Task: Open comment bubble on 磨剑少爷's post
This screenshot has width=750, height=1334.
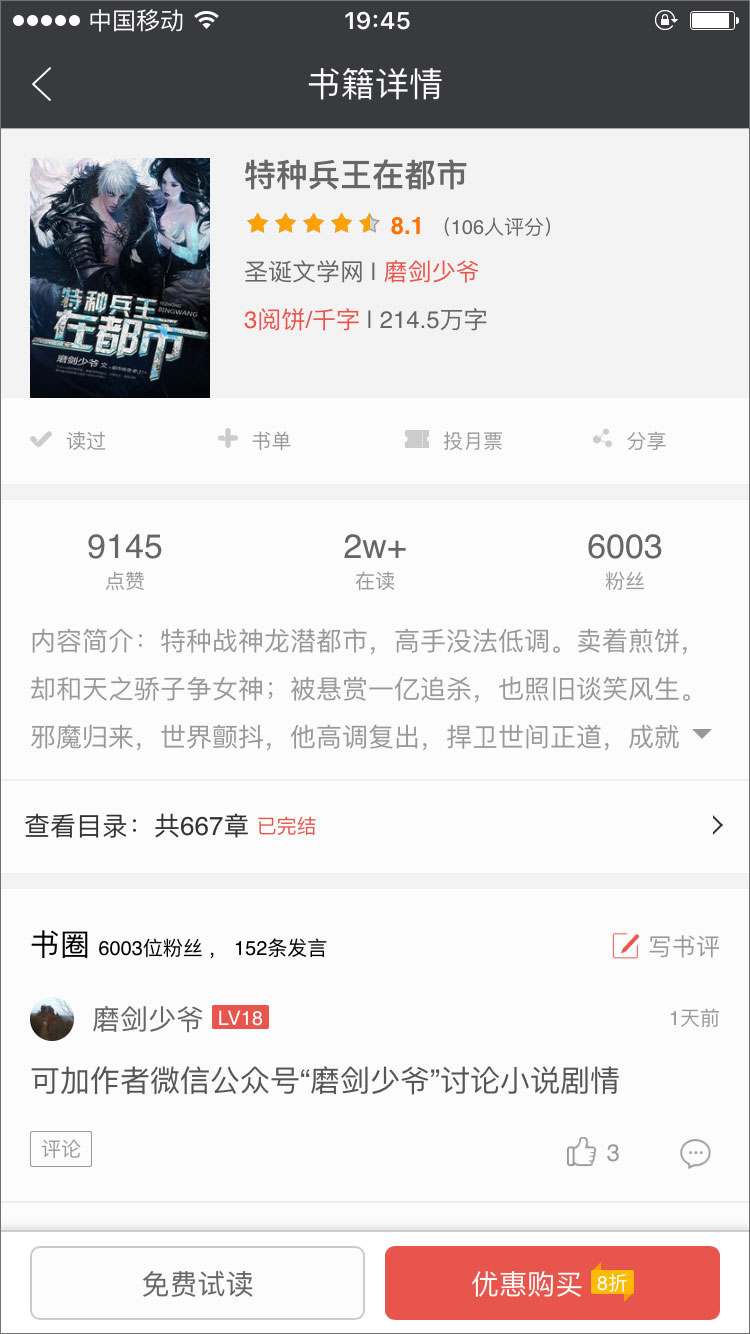Action: [x=695, y=1153]
